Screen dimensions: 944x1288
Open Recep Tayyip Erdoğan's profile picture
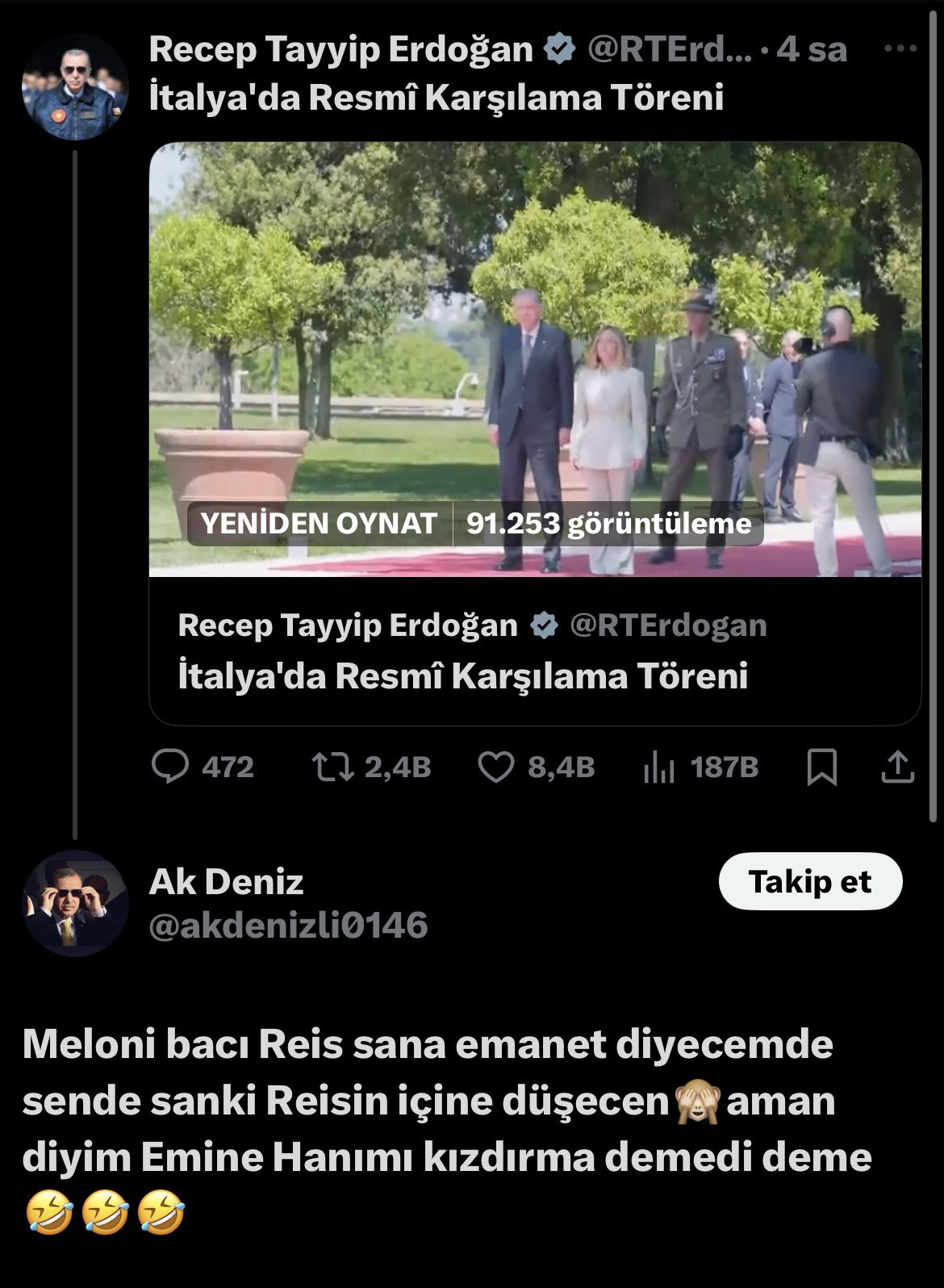pos(74,89)
